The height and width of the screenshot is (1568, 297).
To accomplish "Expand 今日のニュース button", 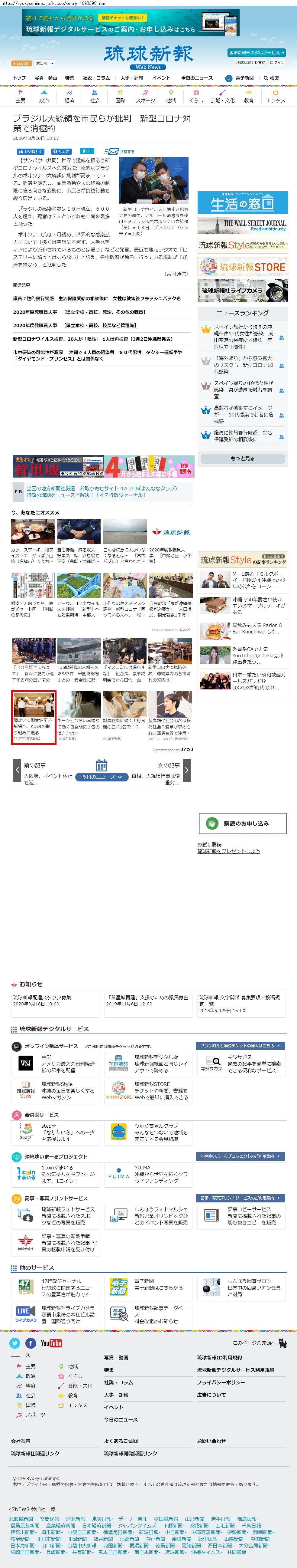I will click(x=102, y=777).
